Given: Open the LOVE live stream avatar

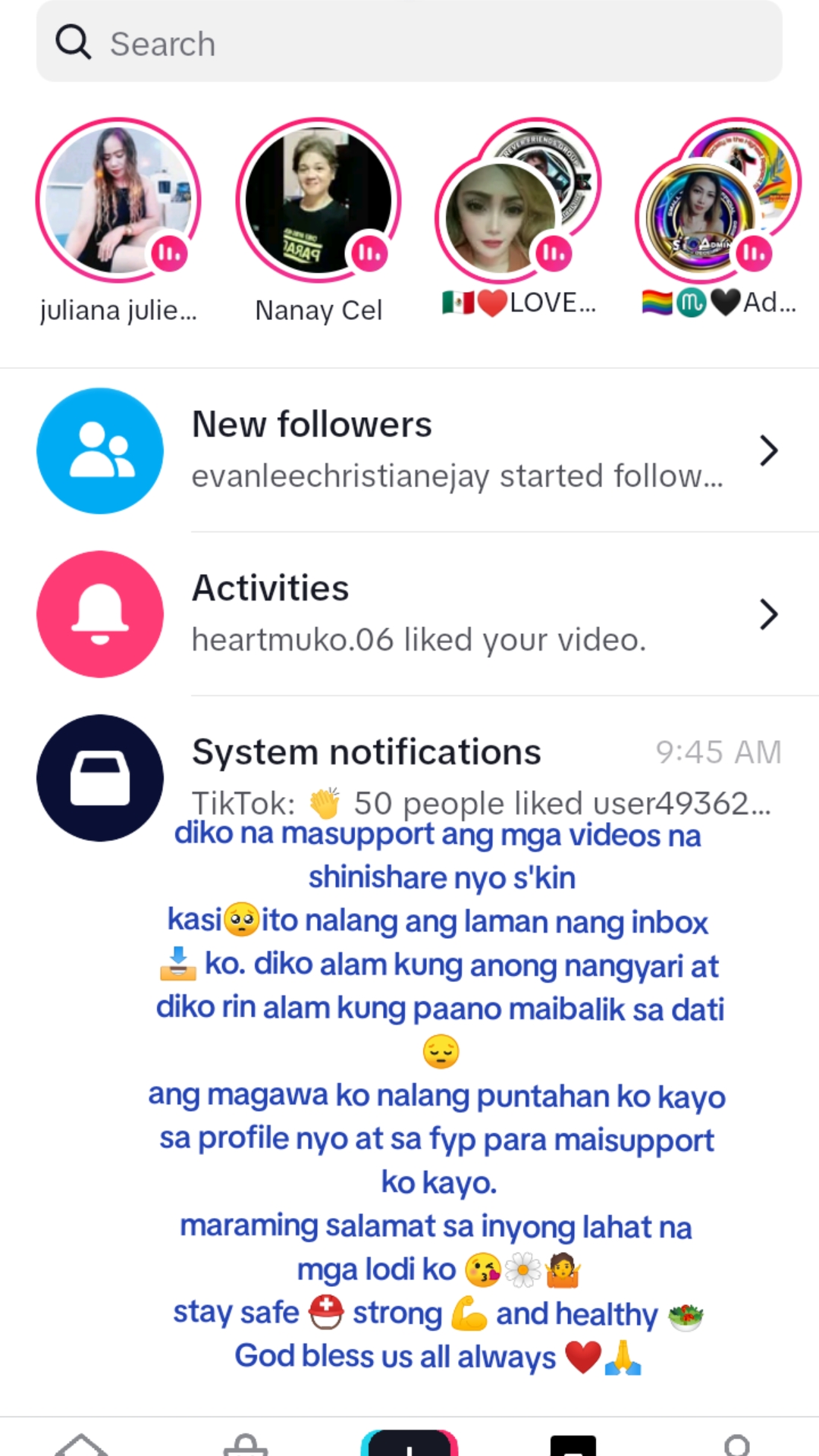Looking at the screenshot, I should (519, 200).
